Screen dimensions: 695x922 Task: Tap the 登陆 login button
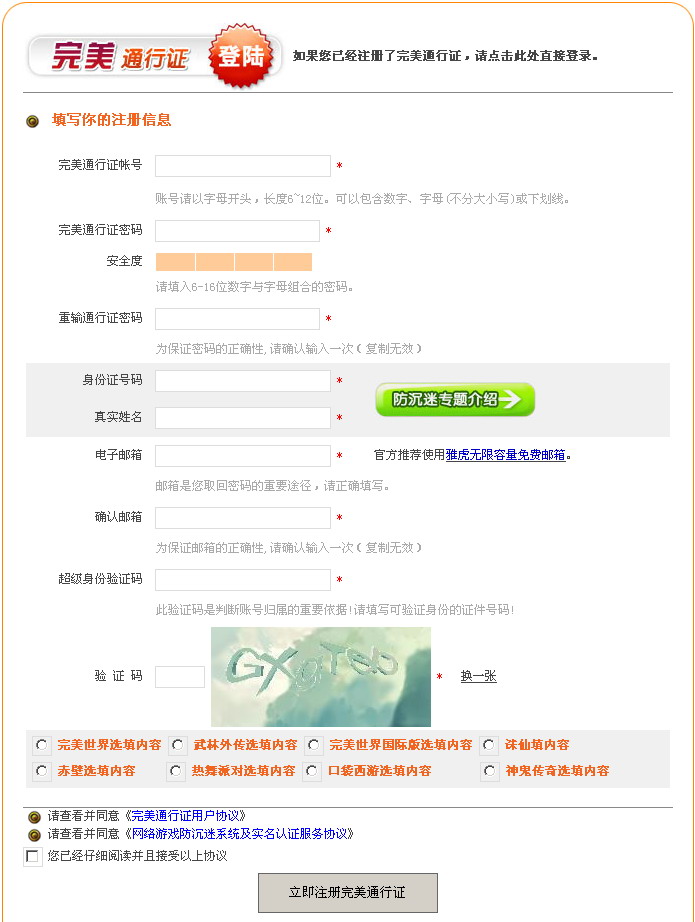point(242,56)
